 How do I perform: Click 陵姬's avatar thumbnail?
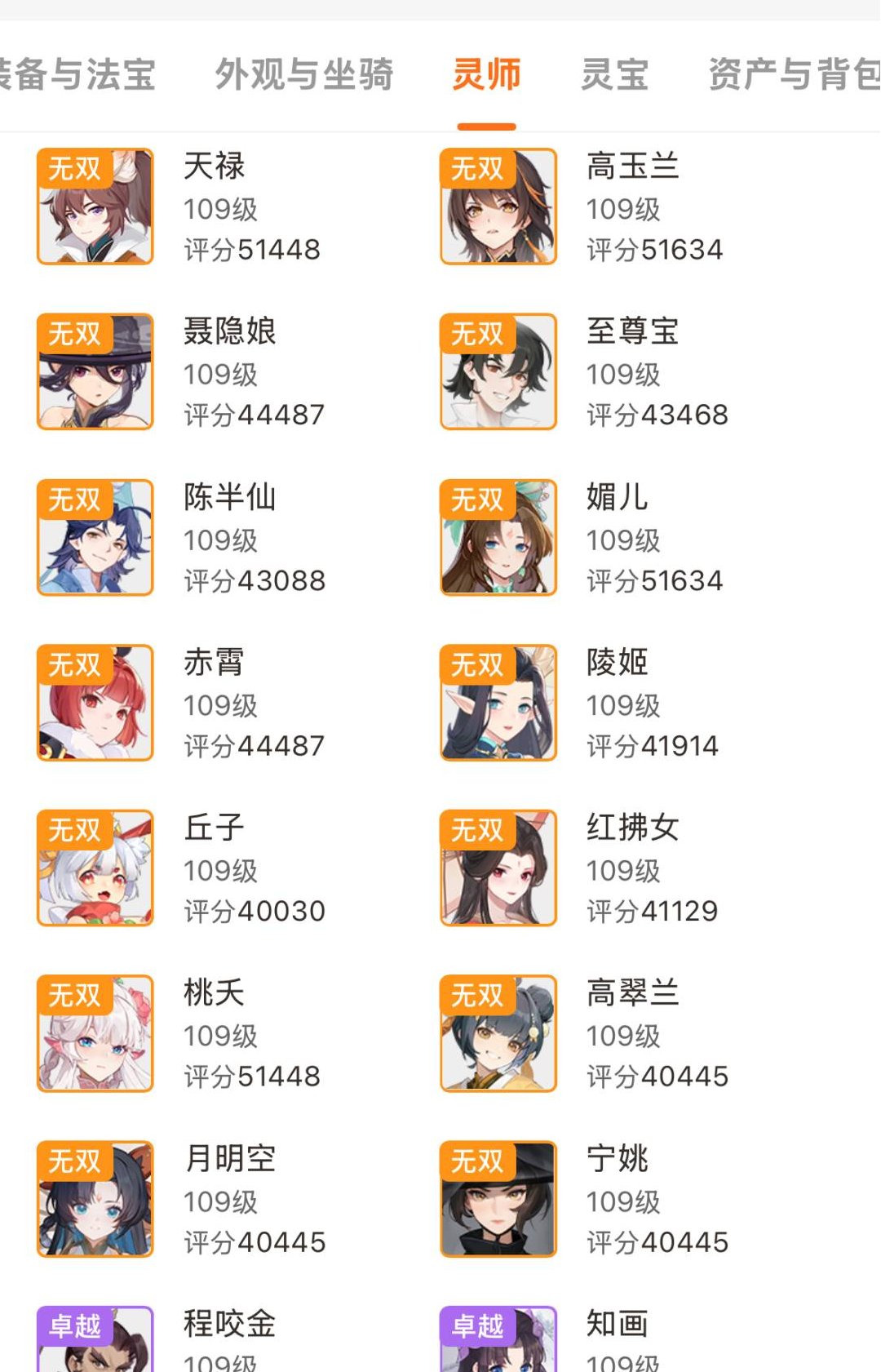click(x=498, y=700)
